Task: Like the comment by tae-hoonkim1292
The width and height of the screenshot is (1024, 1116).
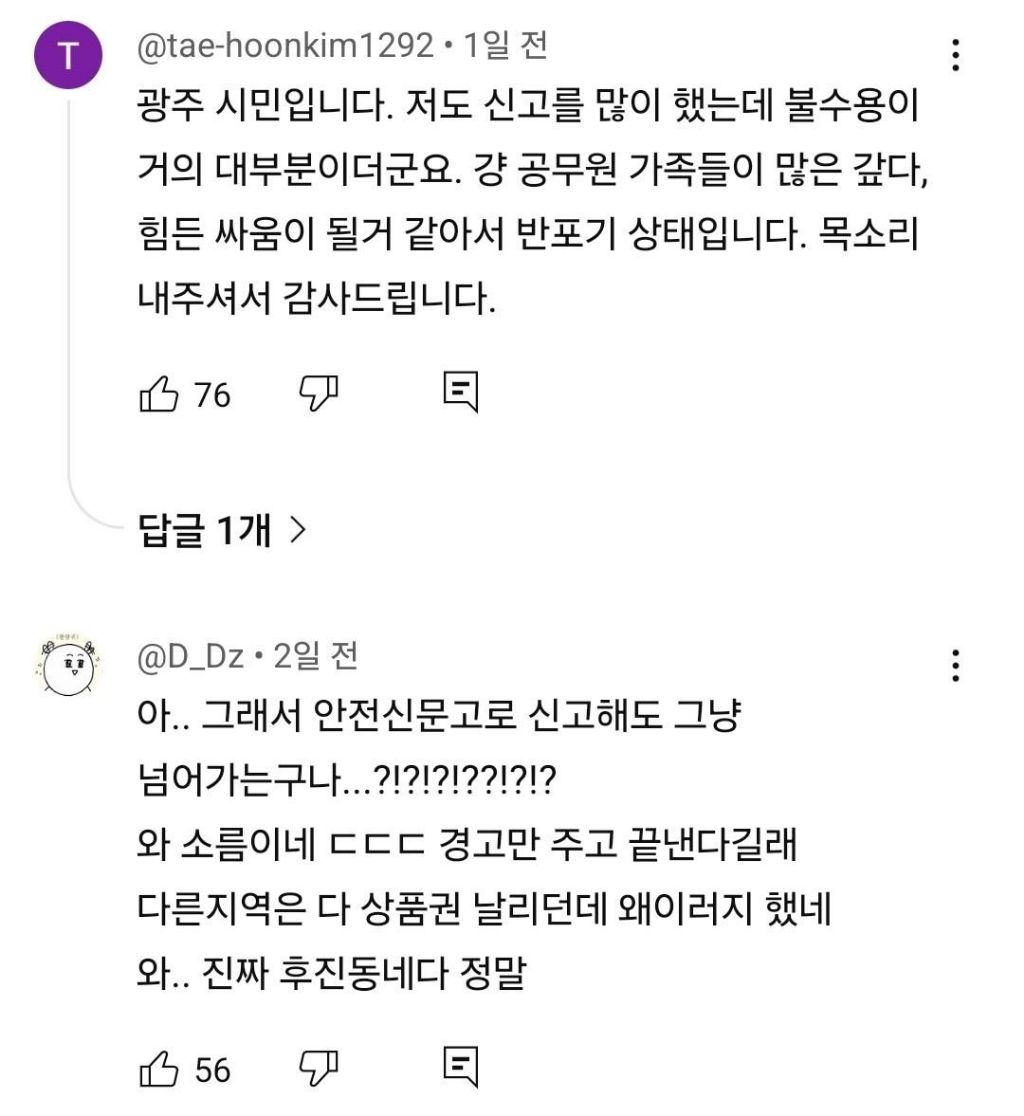Action: click(158, 394)
